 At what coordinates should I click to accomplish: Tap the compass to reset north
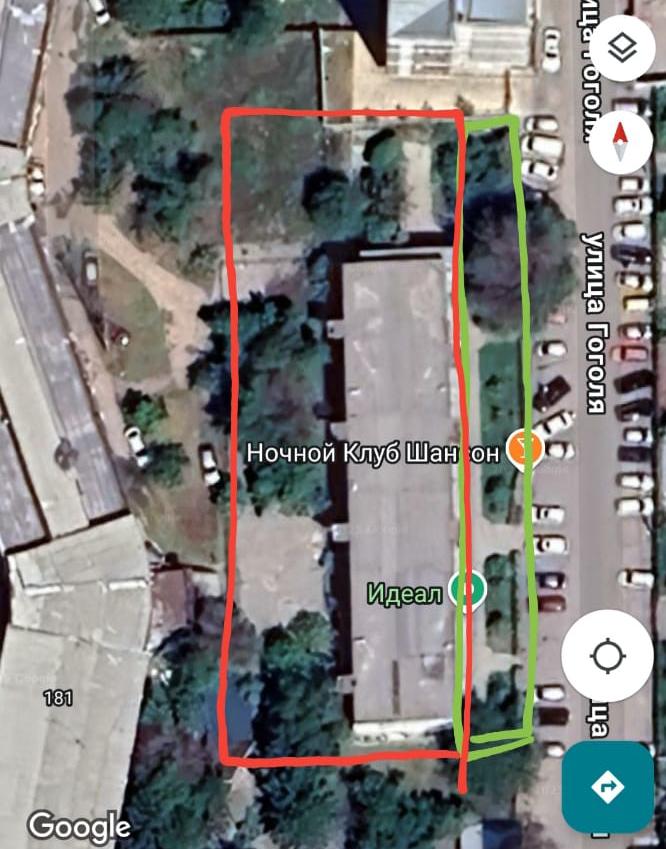coord(621,143)
